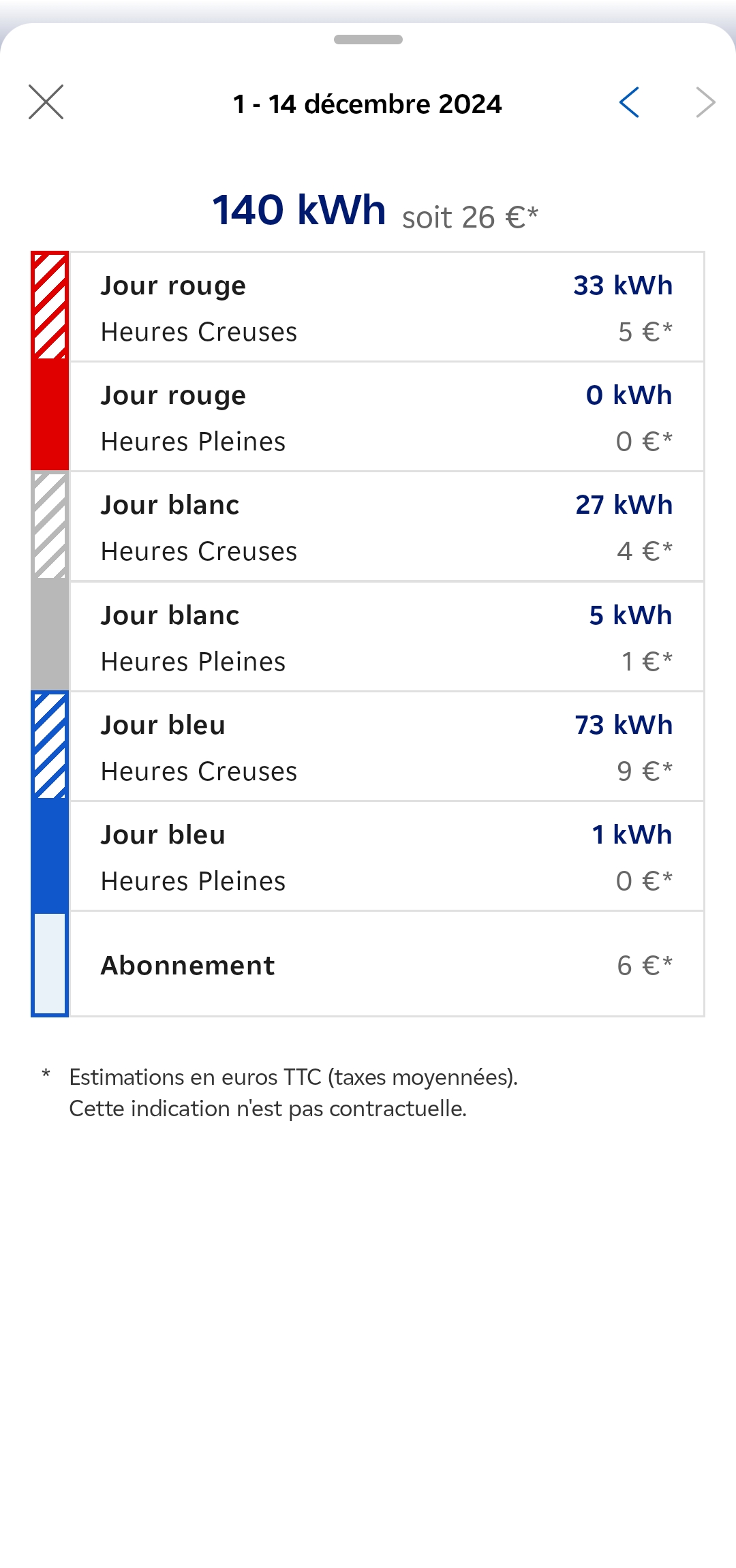
Task: Go to the next period
Action: [x=705, y=103]
